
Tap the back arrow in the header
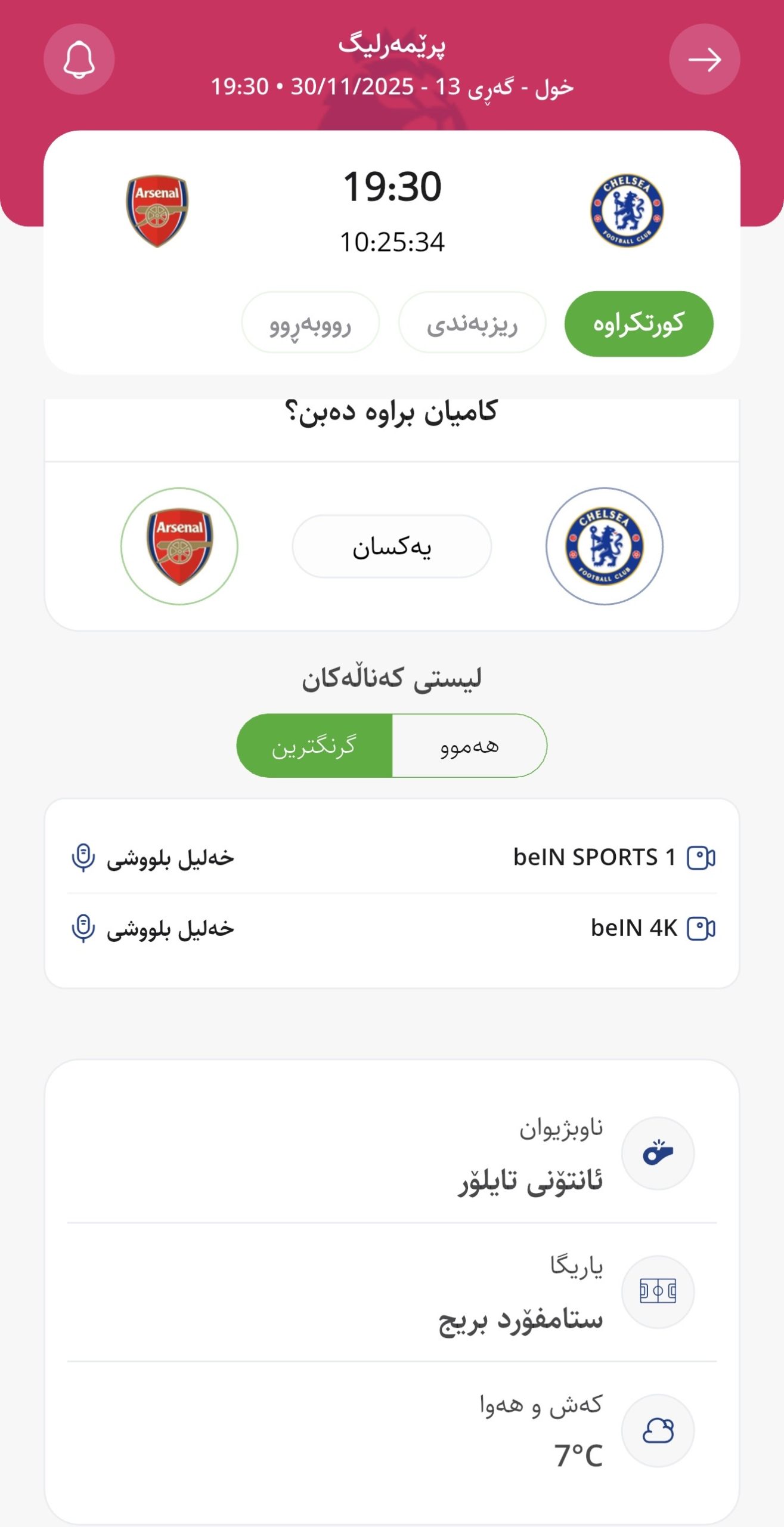[704, 60]
